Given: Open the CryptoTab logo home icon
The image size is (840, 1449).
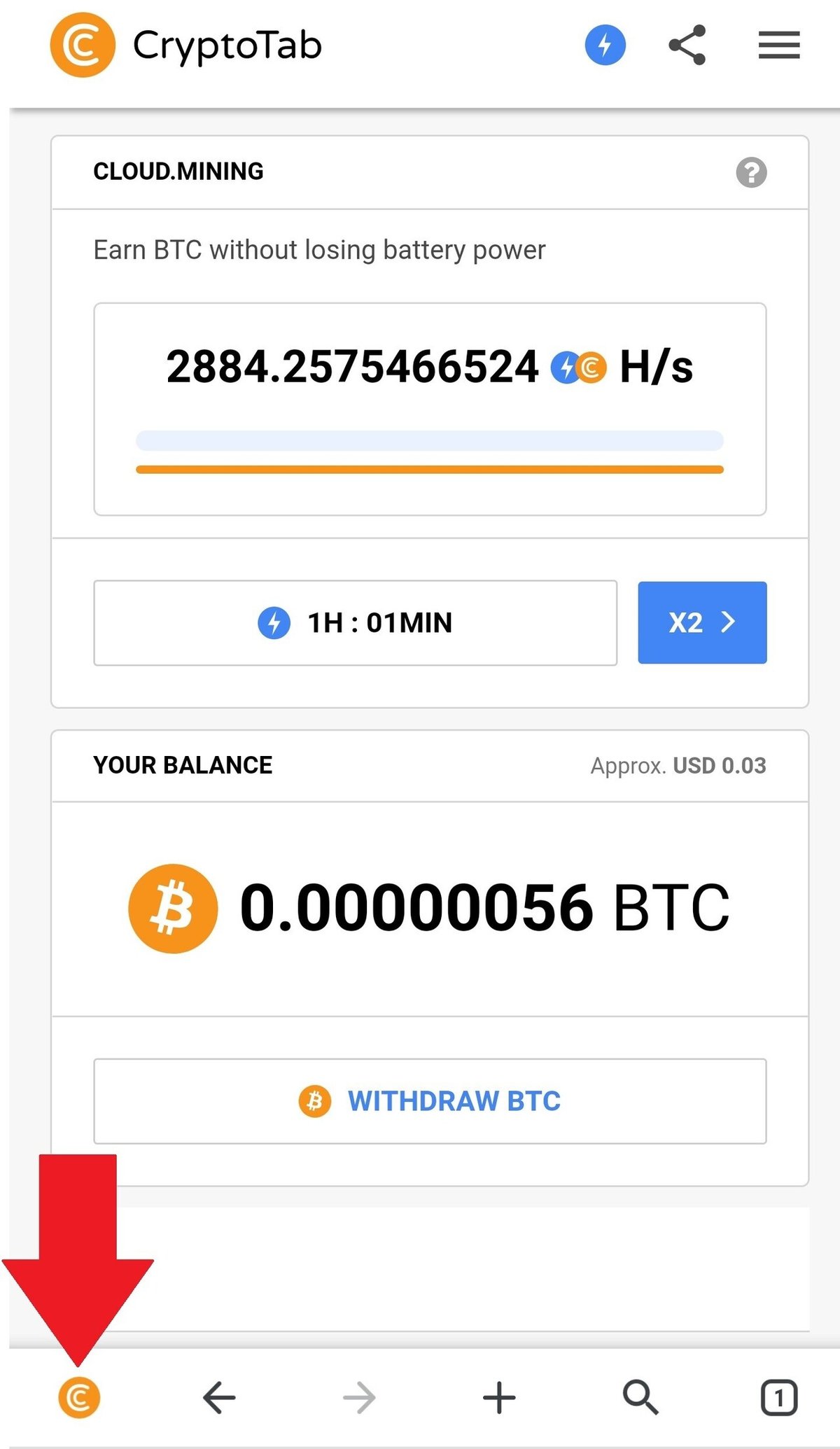Looking at the screenshot, I should coord(84,45).
